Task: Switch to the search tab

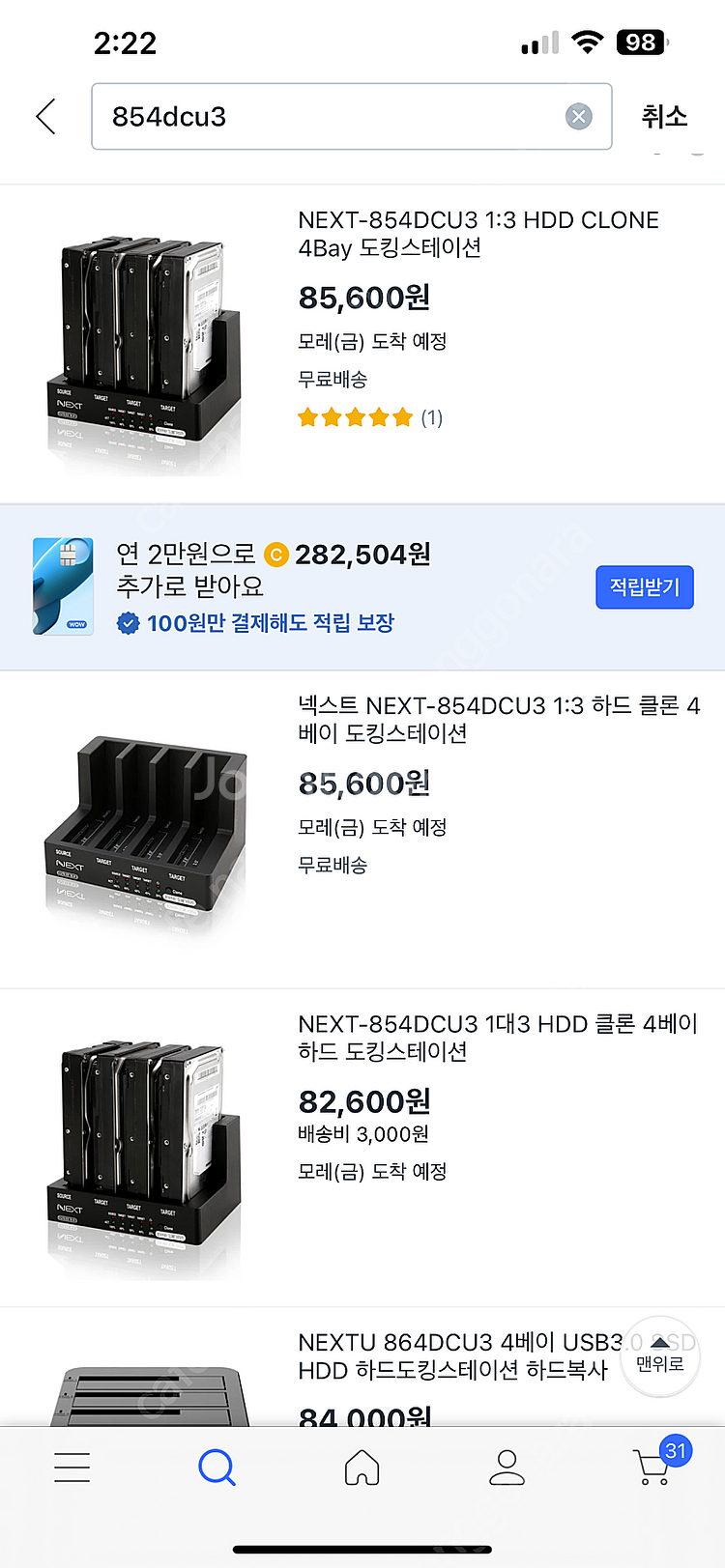Action: coord(217,1468)
